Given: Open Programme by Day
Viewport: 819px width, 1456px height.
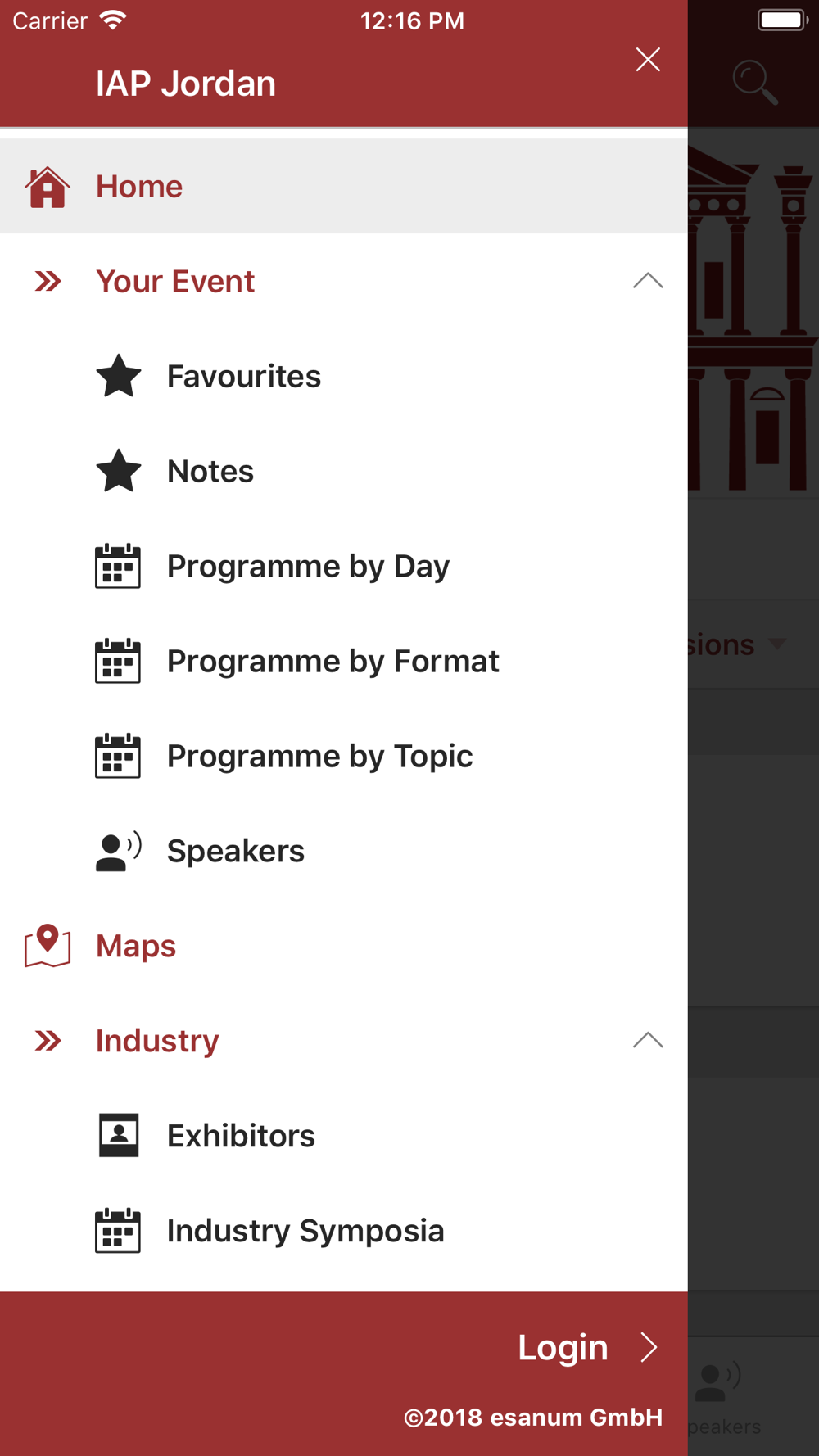Looking at the screenshot, I should point(344,566).
